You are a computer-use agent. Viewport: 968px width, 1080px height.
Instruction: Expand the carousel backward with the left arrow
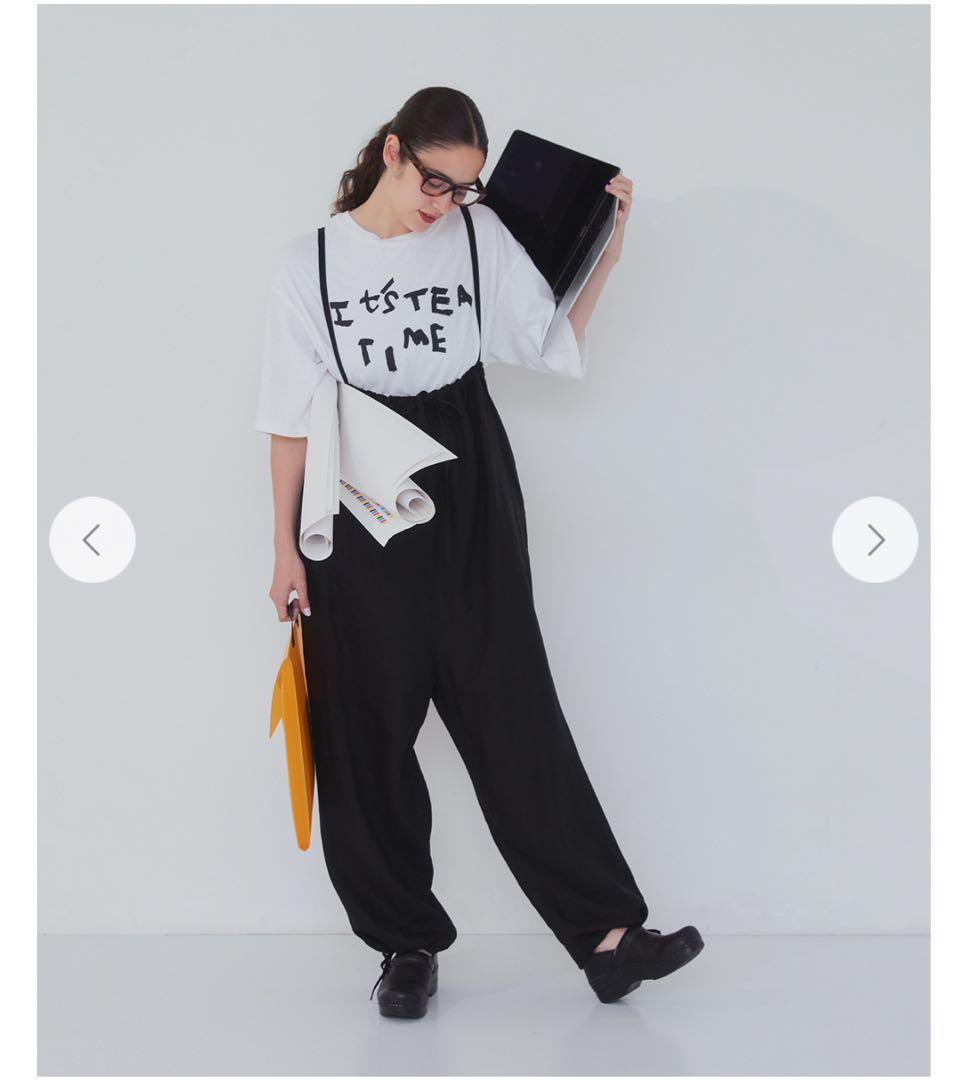(92, 540)
